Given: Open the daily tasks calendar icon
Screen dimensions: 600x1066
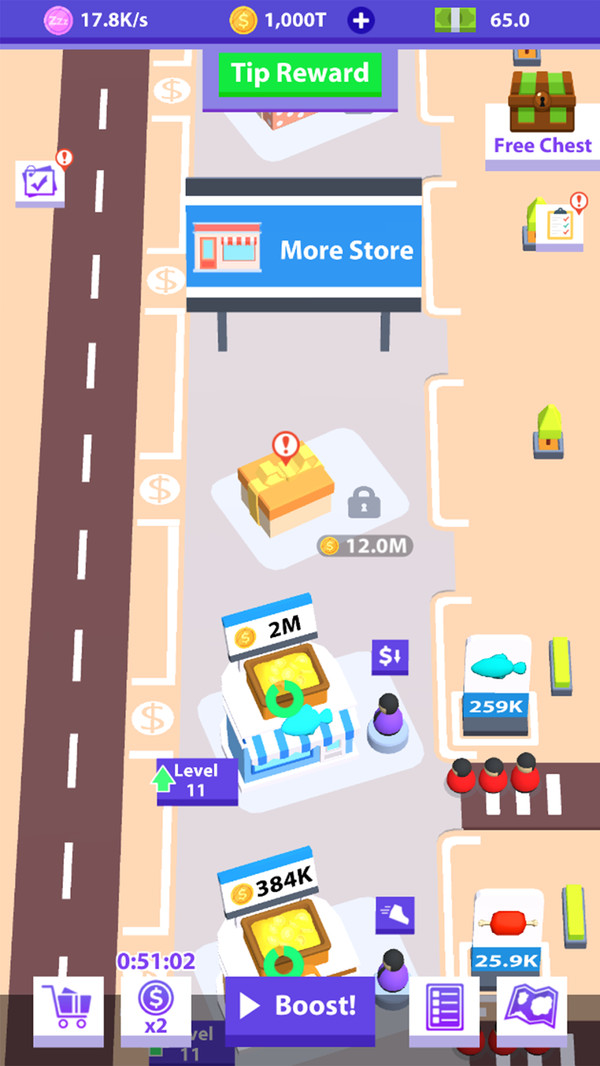Looking at the screenshot, I should [x=41, y=183].
